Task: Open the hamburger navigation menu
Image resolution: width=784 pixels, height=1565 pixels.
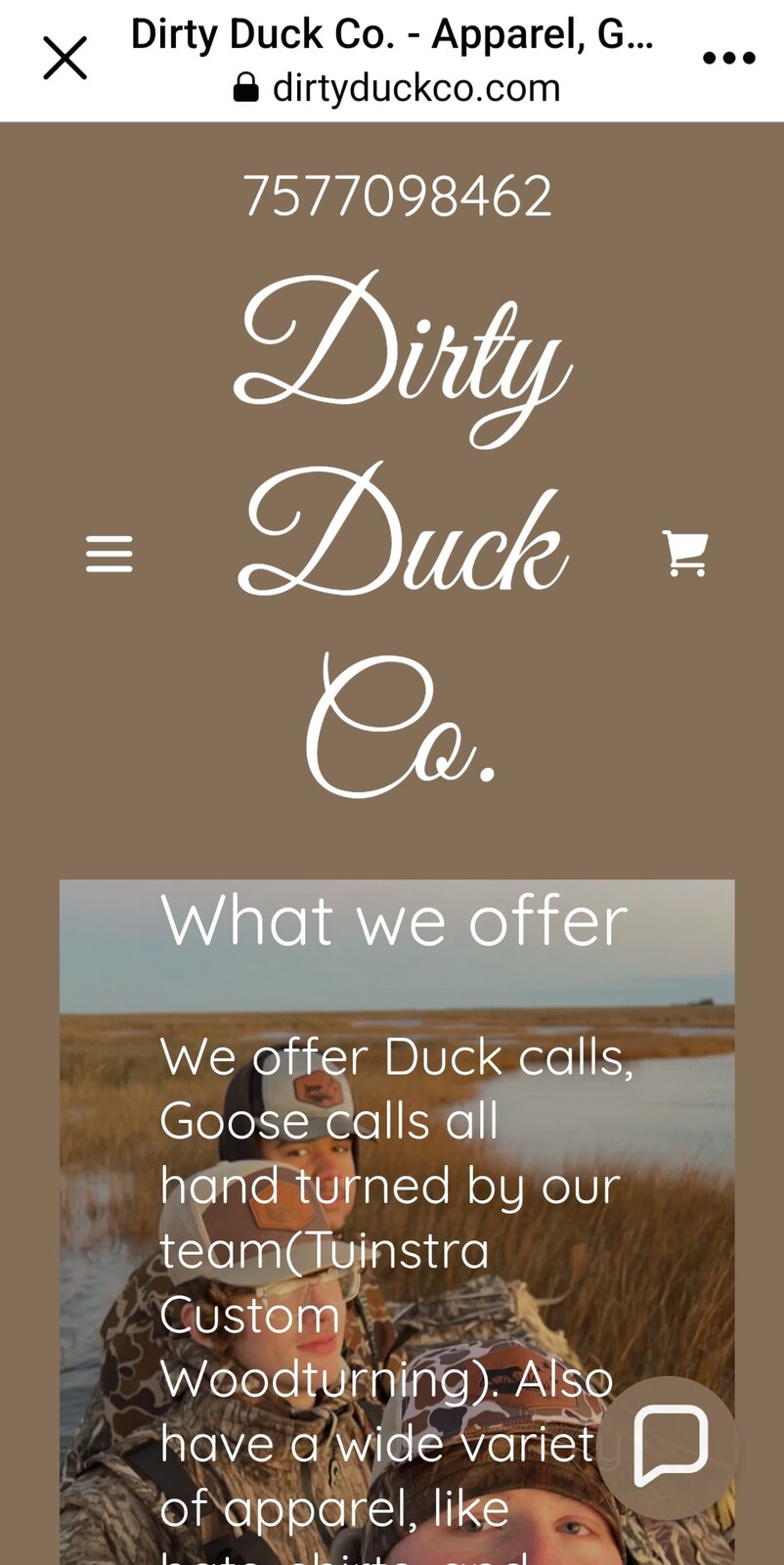Action: coord(109,554)
